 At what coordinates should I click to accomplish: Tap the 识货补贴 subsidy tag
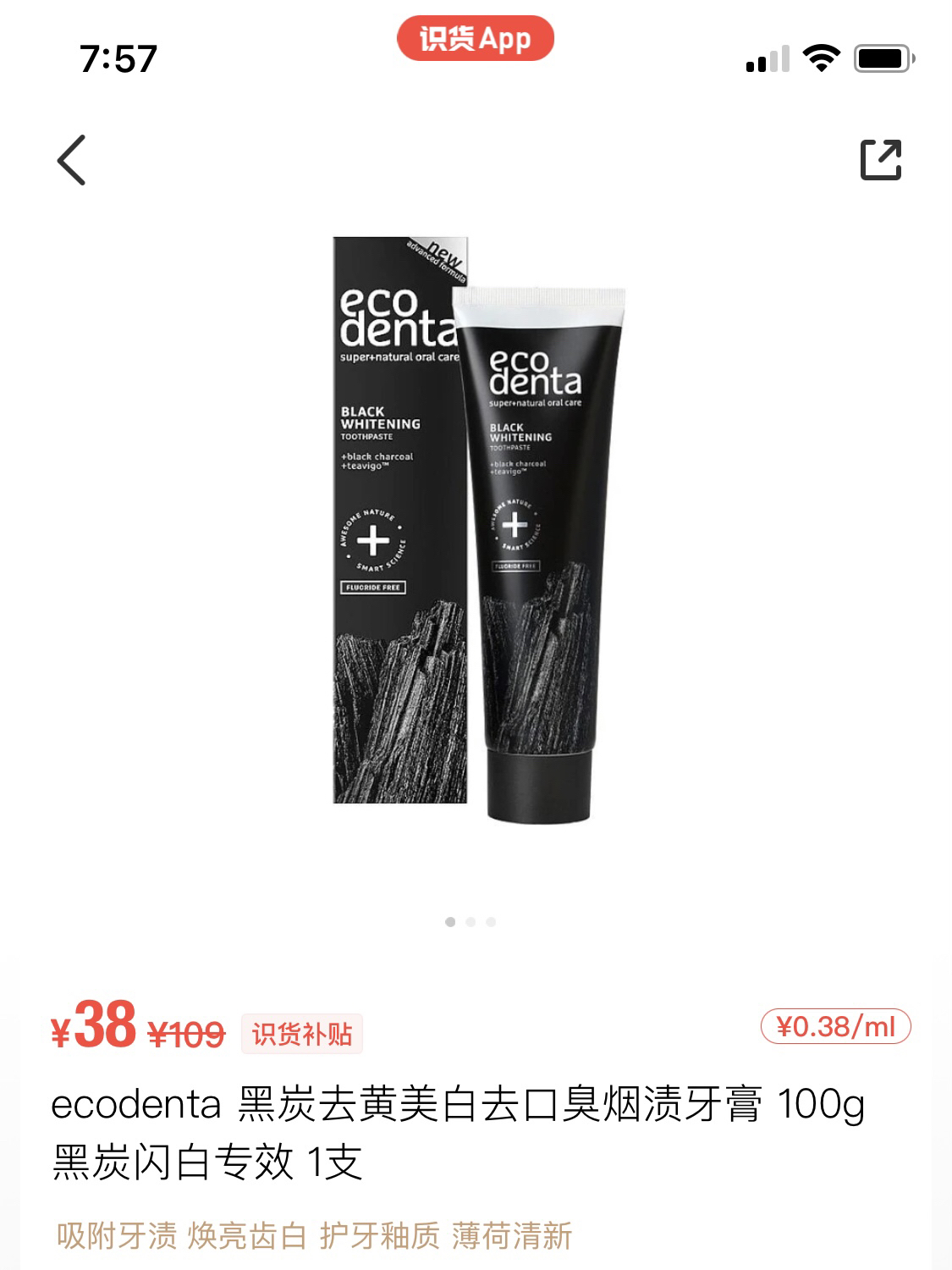(x=302, y=1034)
